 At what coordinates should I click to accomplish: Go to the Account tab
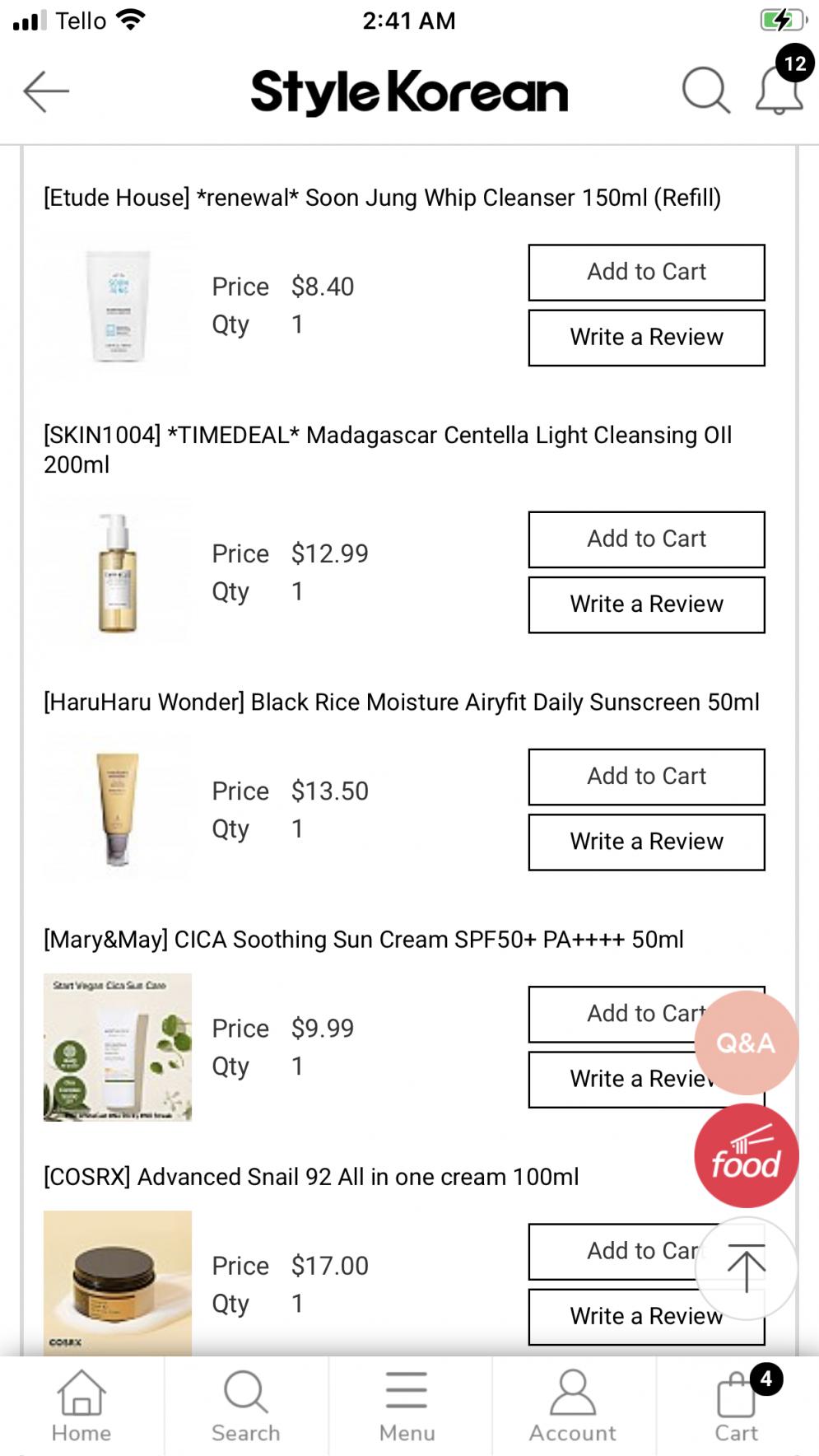[x=573, y=1406]
